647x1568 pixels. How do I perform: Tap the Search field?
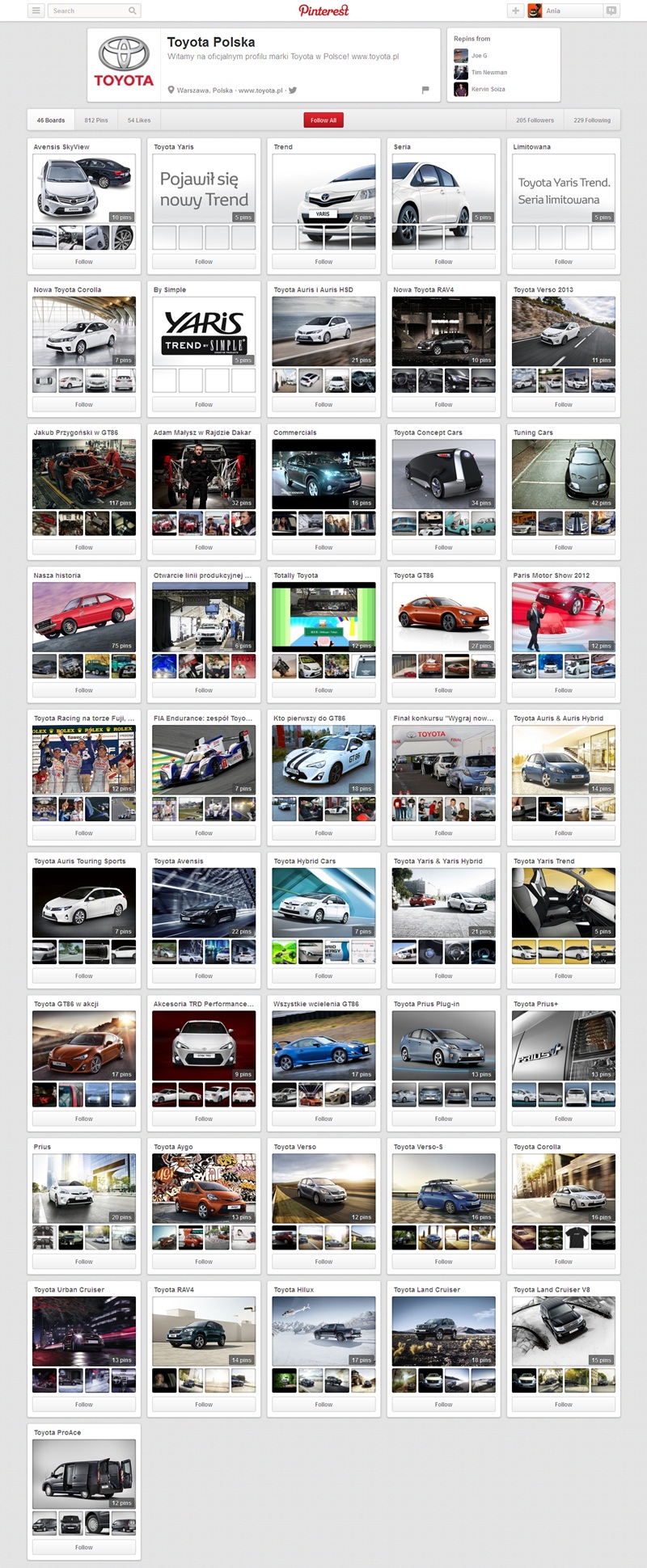click(x=89, y=11)
